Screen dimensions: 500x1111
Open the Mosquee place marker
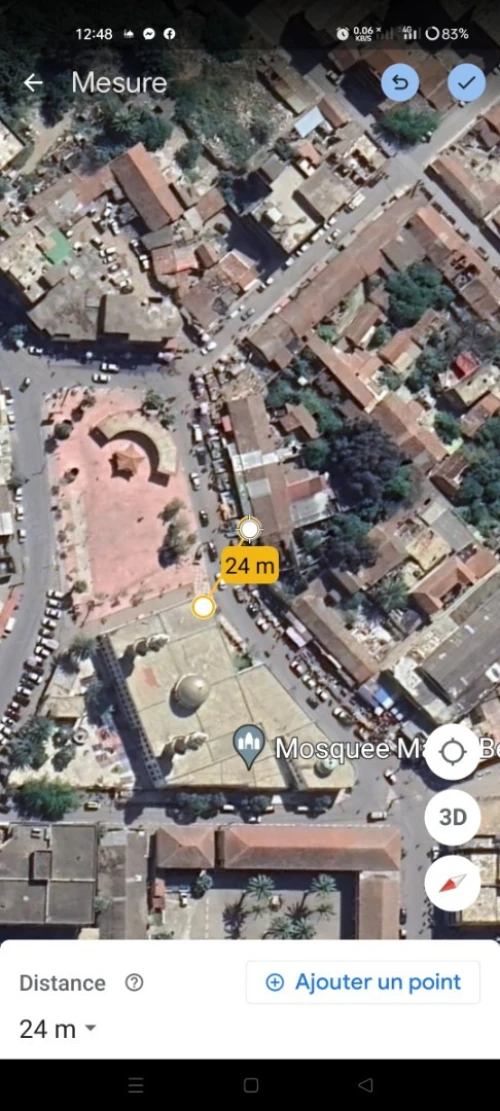point(249,747)
